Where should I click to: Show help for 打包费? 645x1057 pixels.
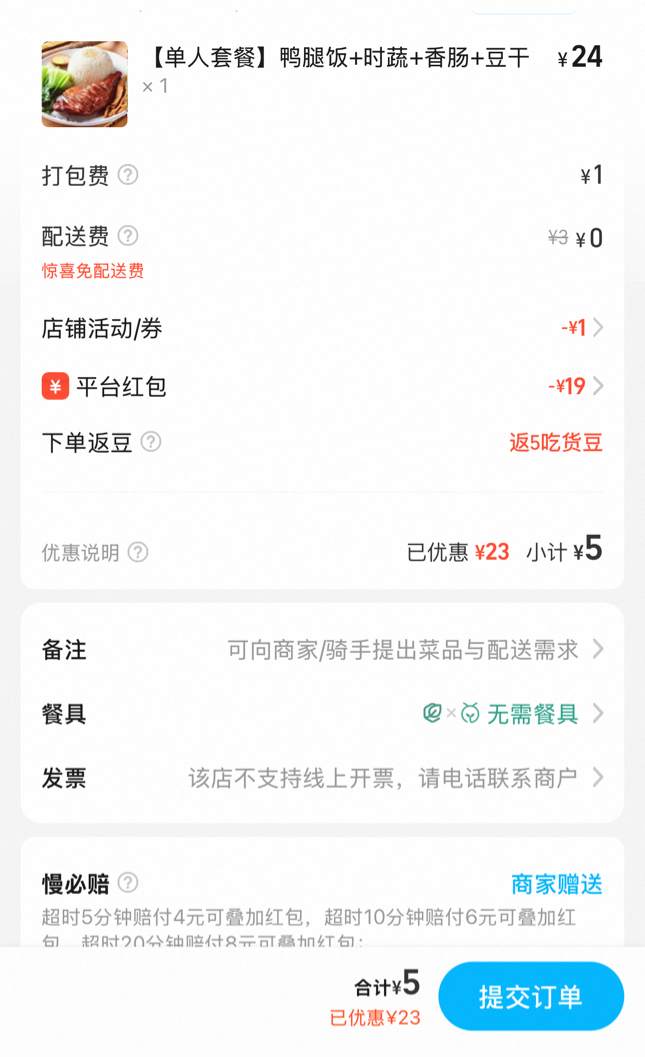click(128, 175)
